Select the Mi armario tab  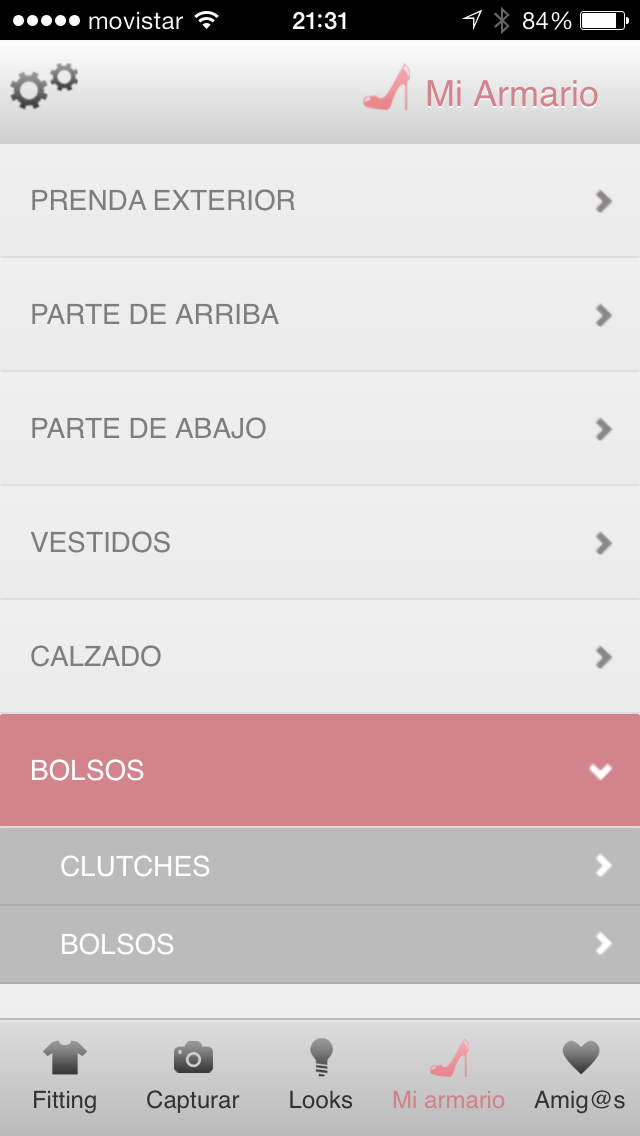click(x=449, y=1077)
